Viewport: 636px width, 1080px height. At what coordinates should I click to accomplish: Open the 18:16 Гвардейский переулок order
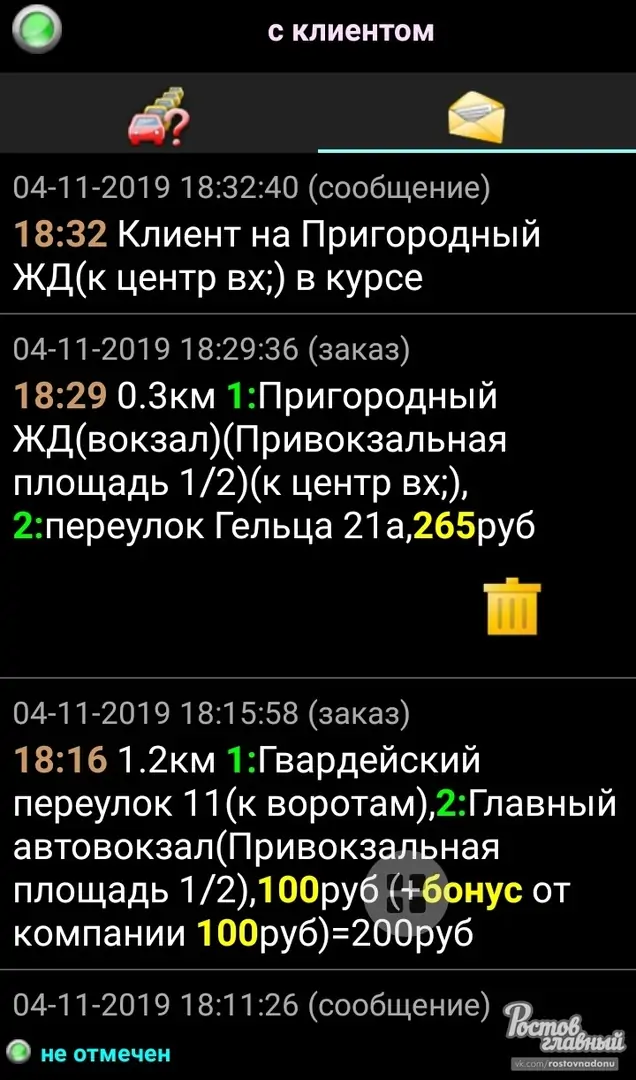pyautogui.click(x=317, y=845)
